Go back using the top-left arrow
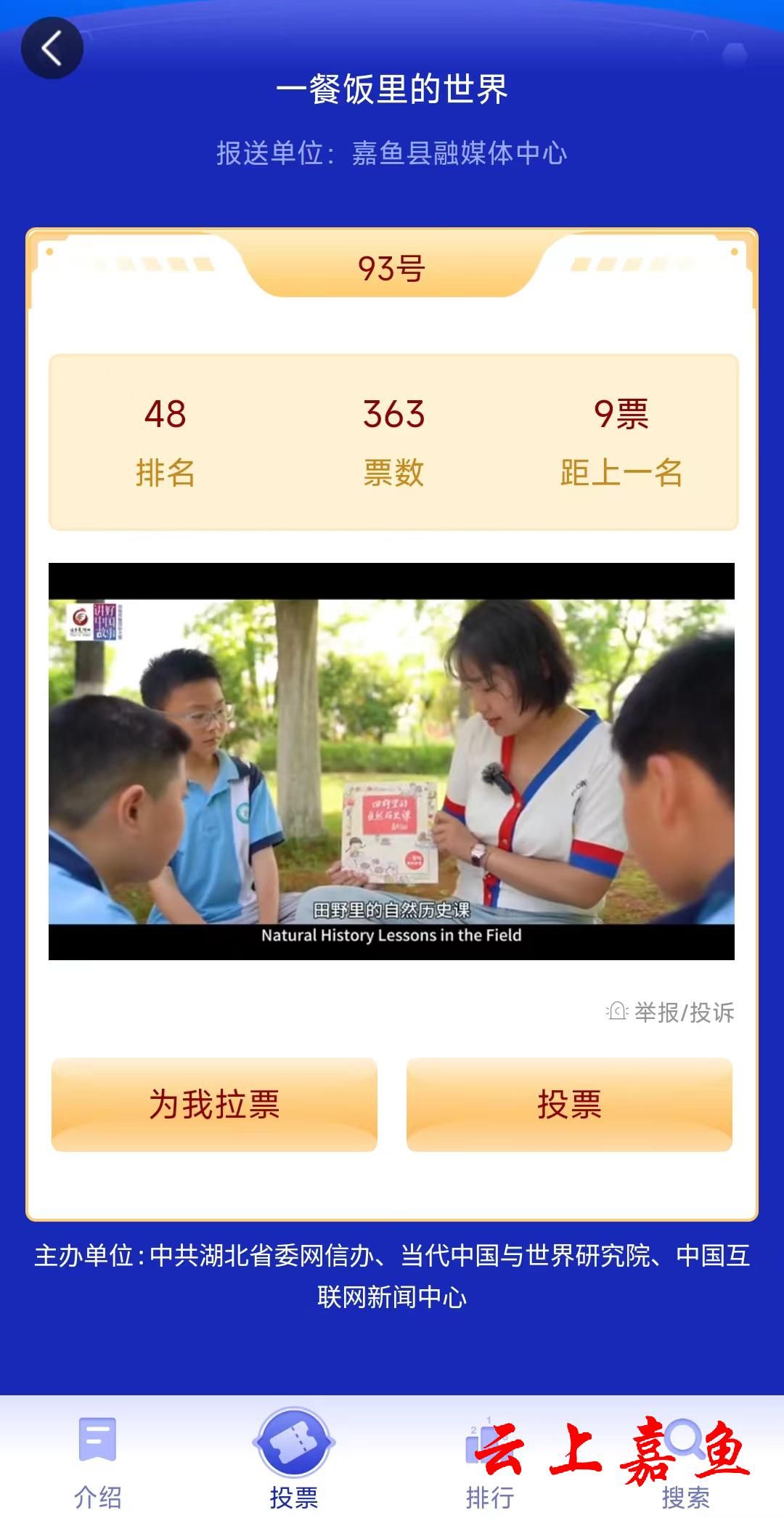The height and width of the screenshot is (1518, 784). coord(52,48)
